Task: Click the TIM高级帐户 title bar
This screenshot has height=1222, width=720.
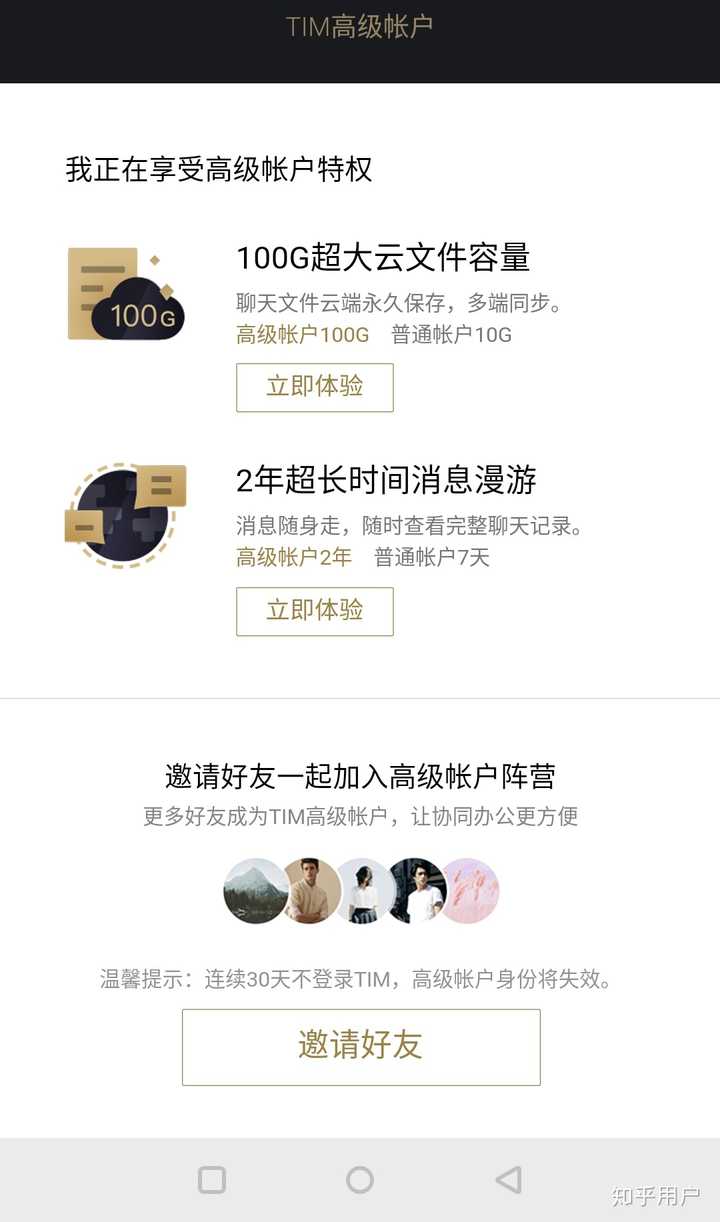Action: tap(360, 26)
